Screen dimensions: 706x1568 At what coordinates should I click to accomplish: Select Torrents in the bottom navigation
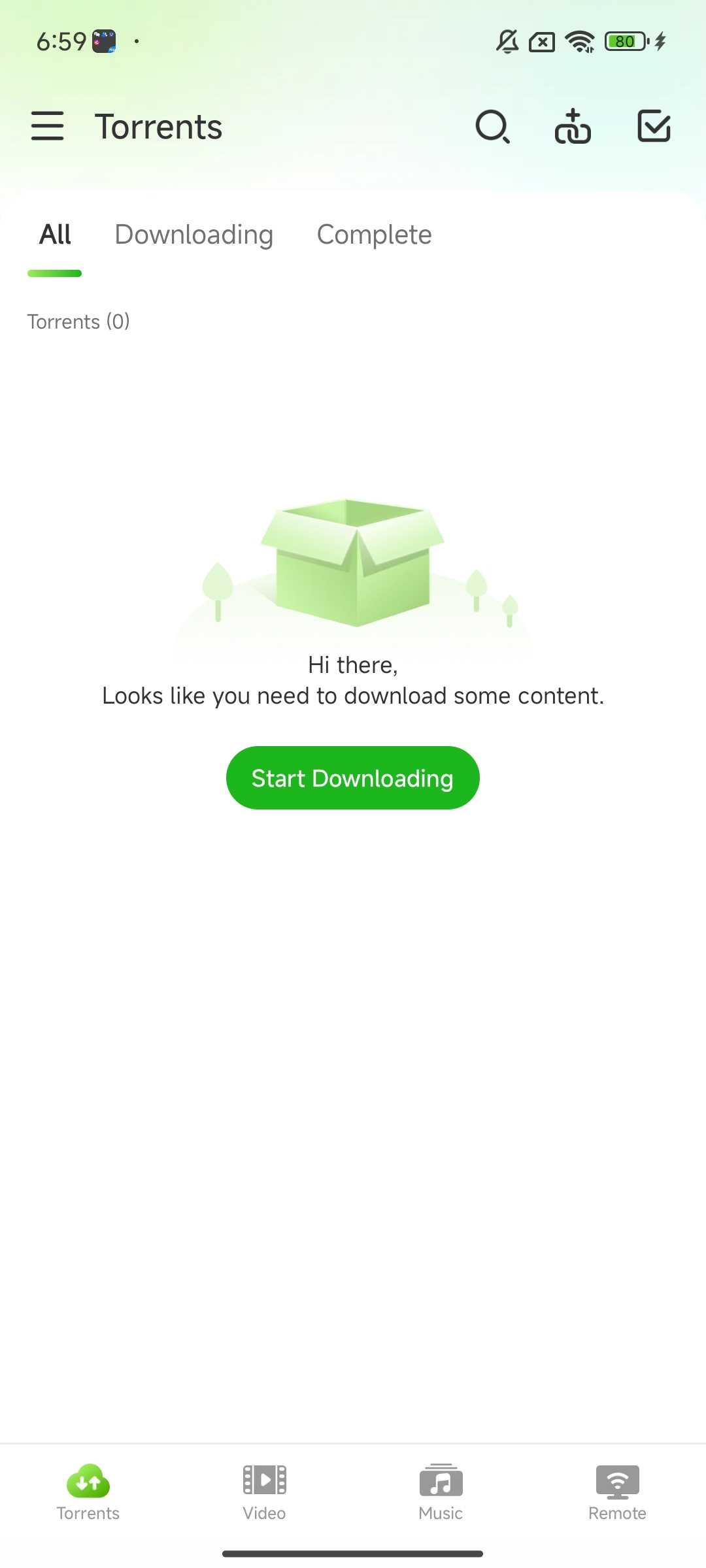pyautogui.click(x=88, y=1492)
